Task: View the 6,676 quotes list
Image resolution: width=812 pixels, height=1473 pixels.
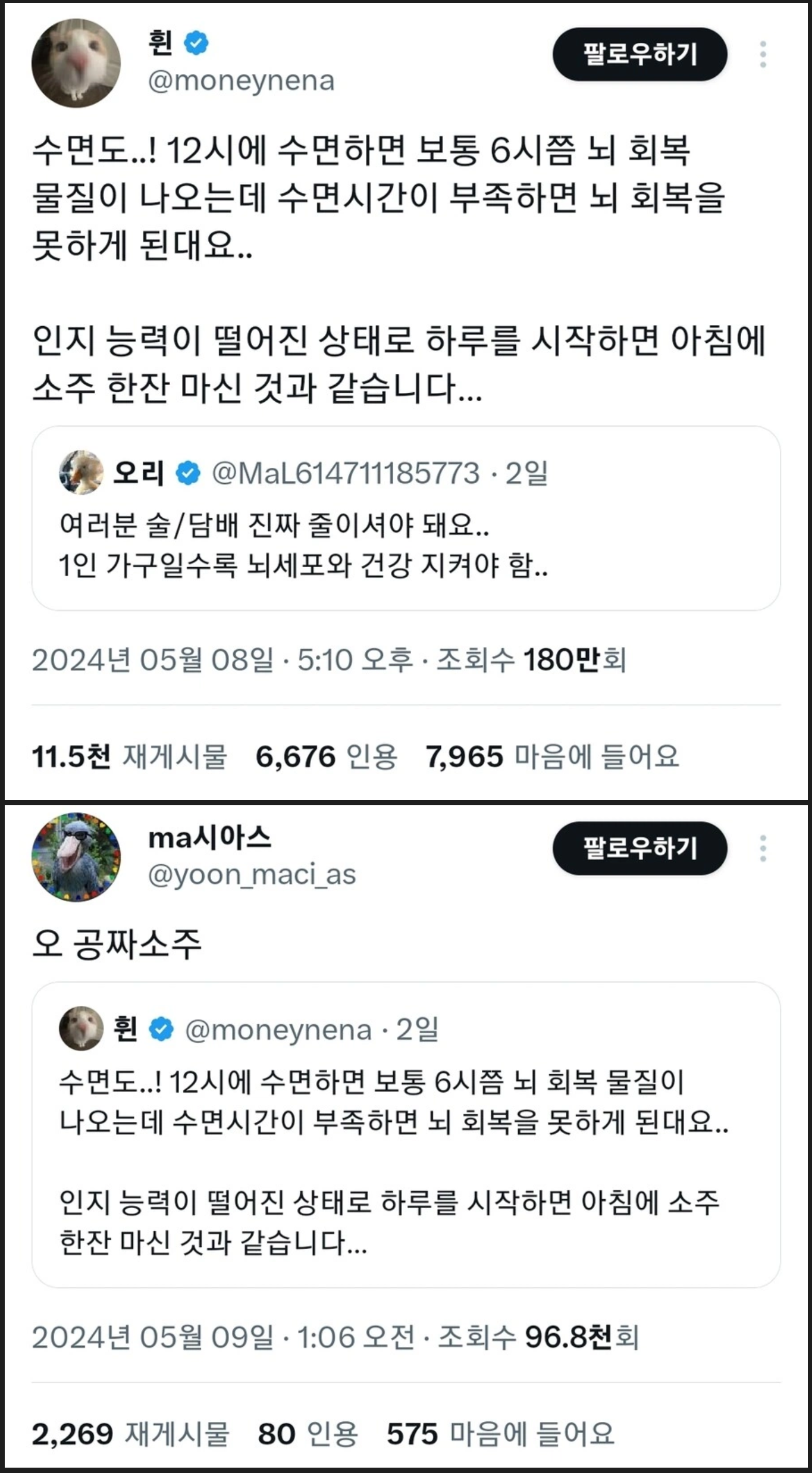Action: point(327,756)
